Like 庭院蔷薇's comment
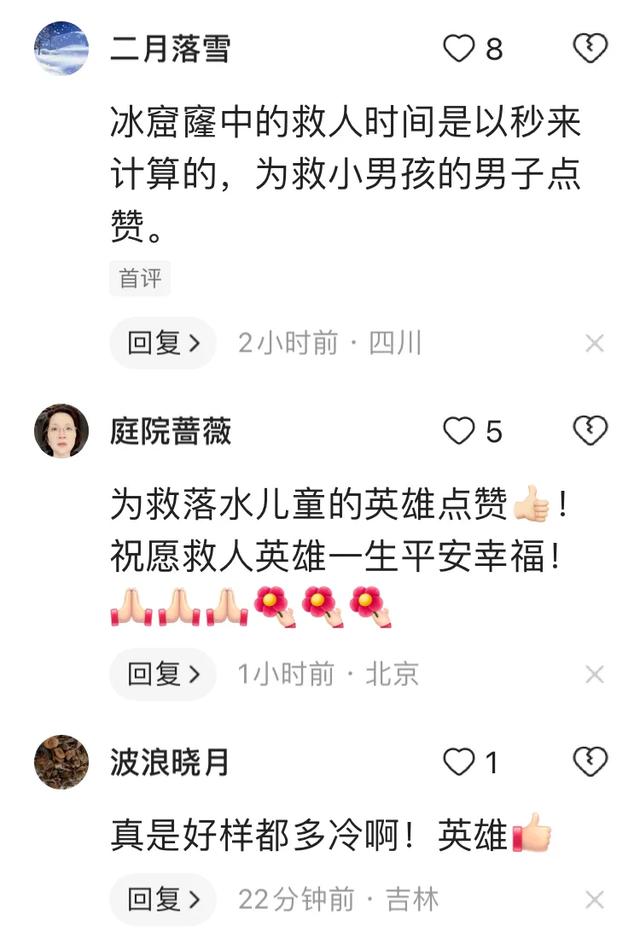The image size is (640, 944). point(459,431)
